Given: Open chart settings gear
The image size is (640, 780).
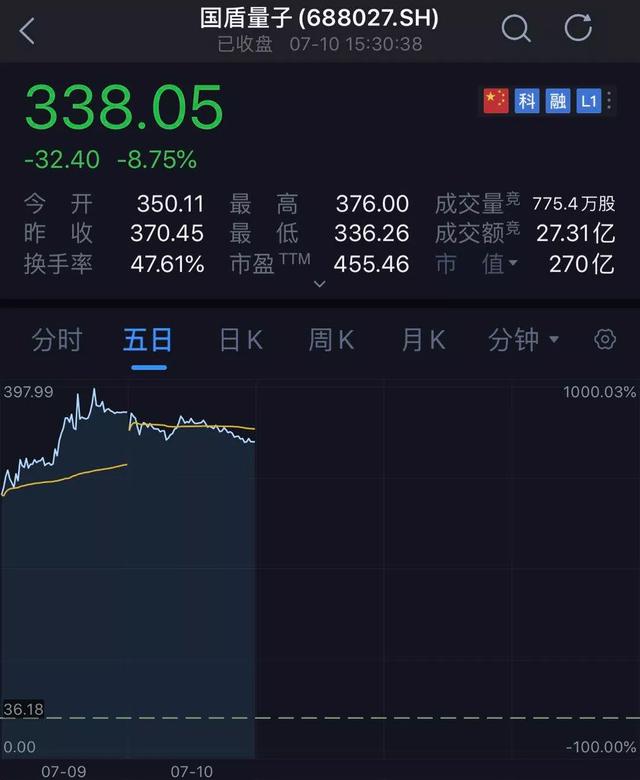Looking at the screenshot, I should (x=605, y=340).
